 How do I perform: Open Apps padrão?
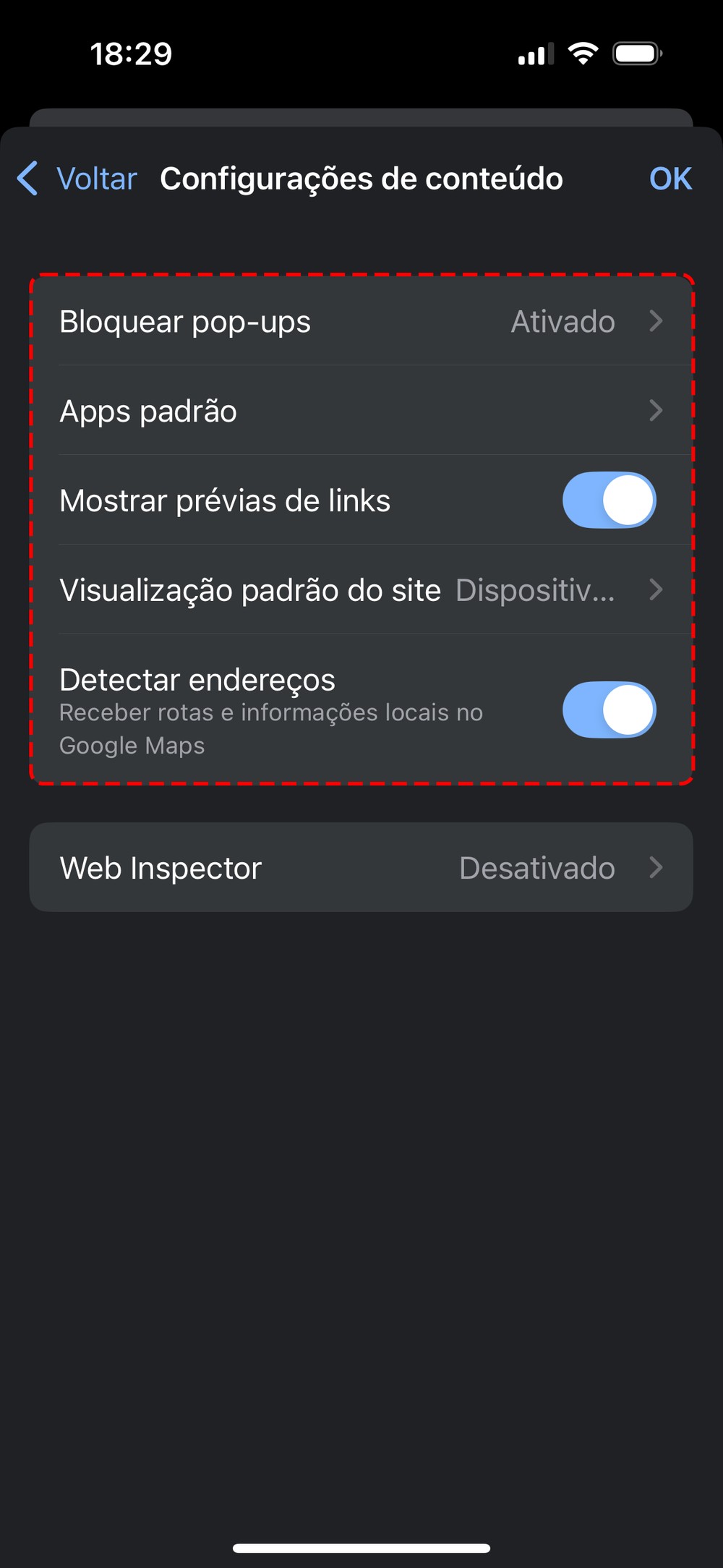click(x=361, y=411)
